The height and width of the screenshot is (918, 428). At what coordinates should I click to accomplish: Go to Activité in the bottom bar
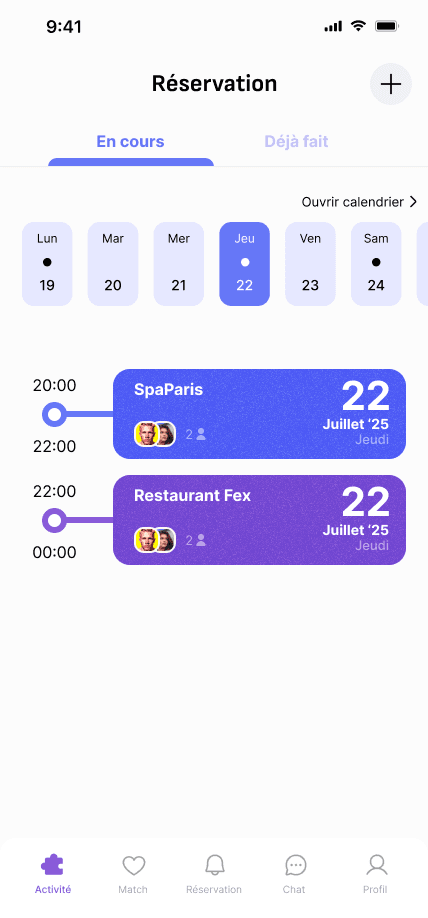click(x=53, y=874)
